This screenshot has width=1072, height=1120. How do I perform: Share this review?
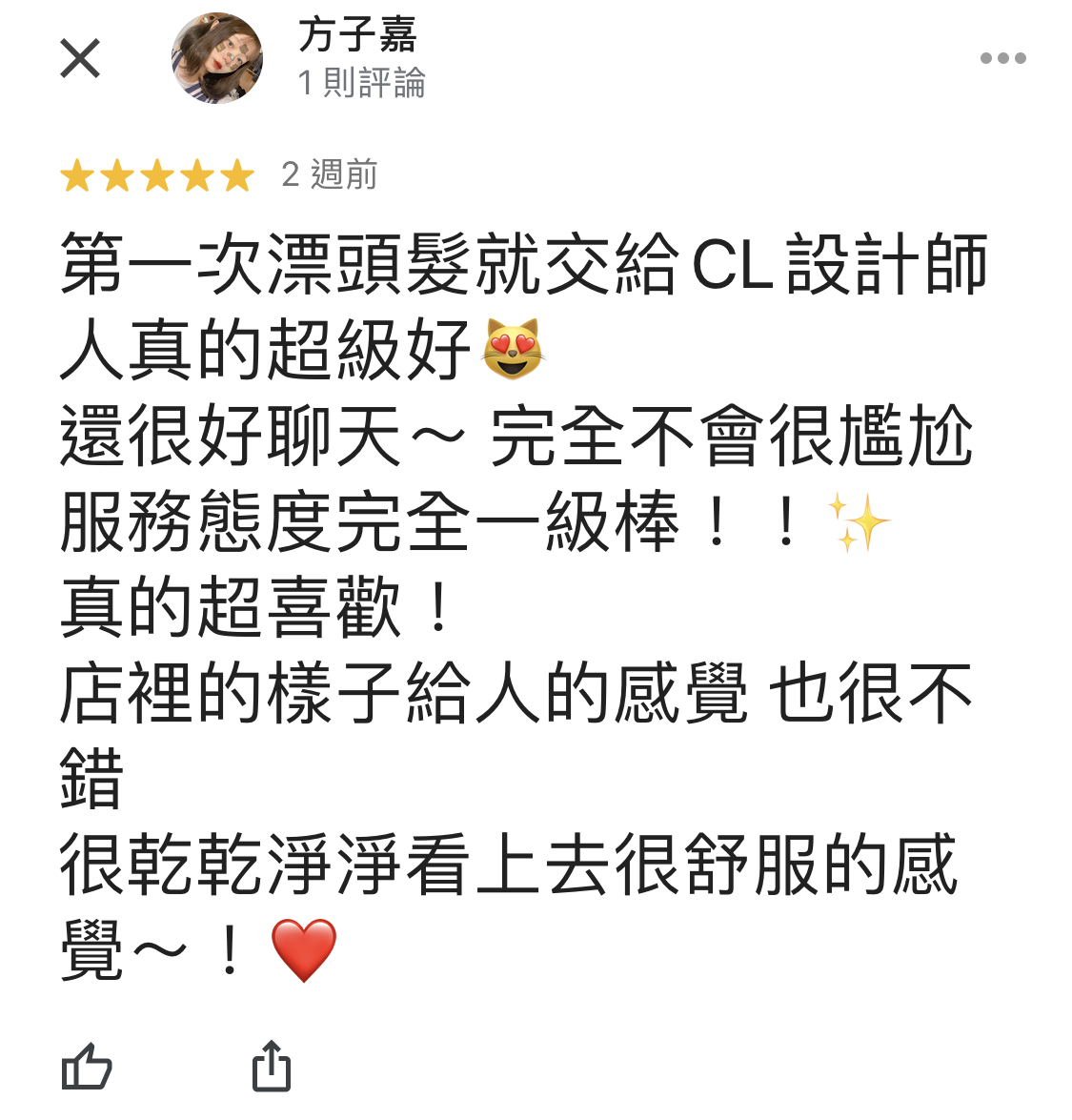tap(271, 1066)
